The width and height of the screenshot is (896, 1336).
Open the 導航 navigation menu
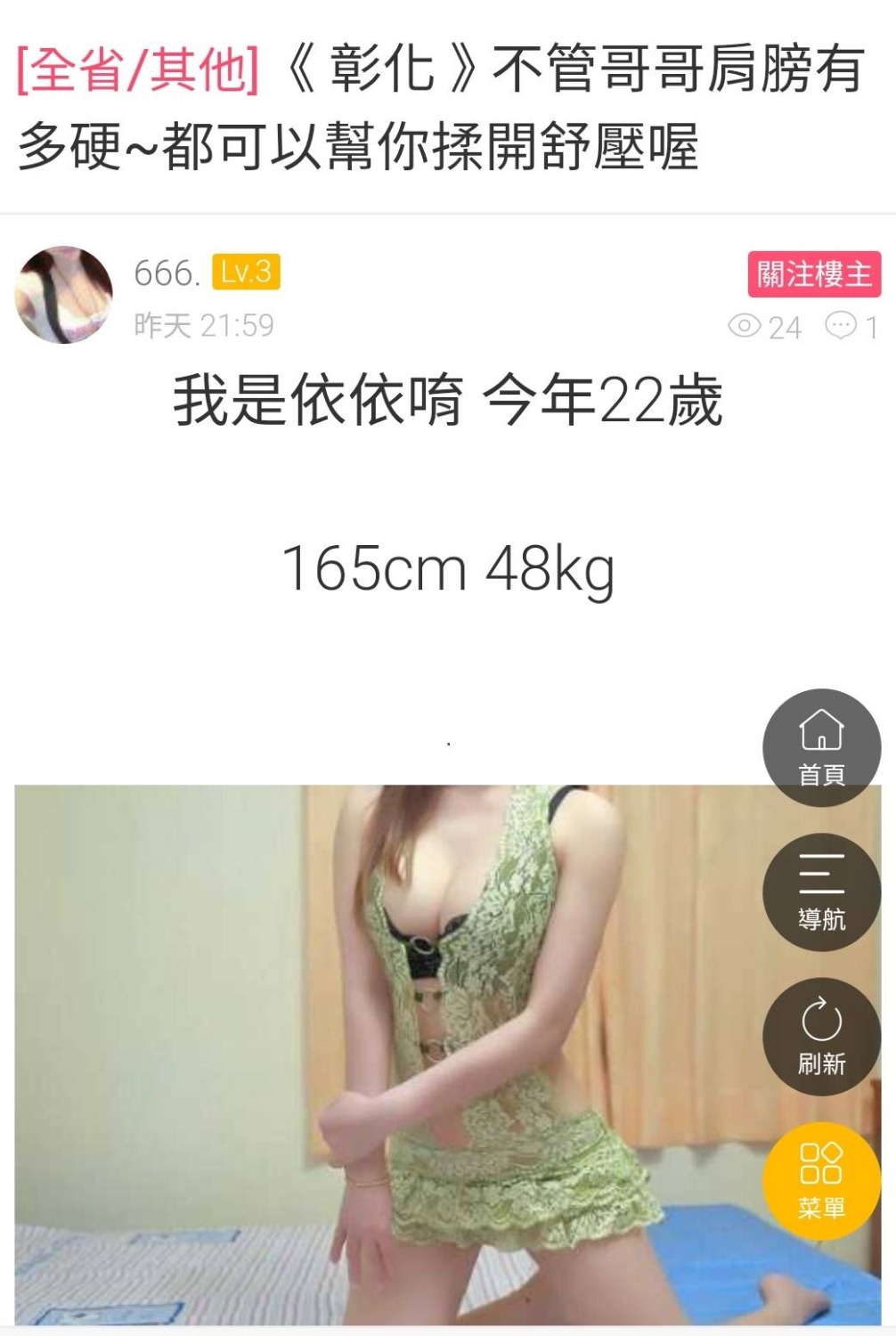[821, 892]
